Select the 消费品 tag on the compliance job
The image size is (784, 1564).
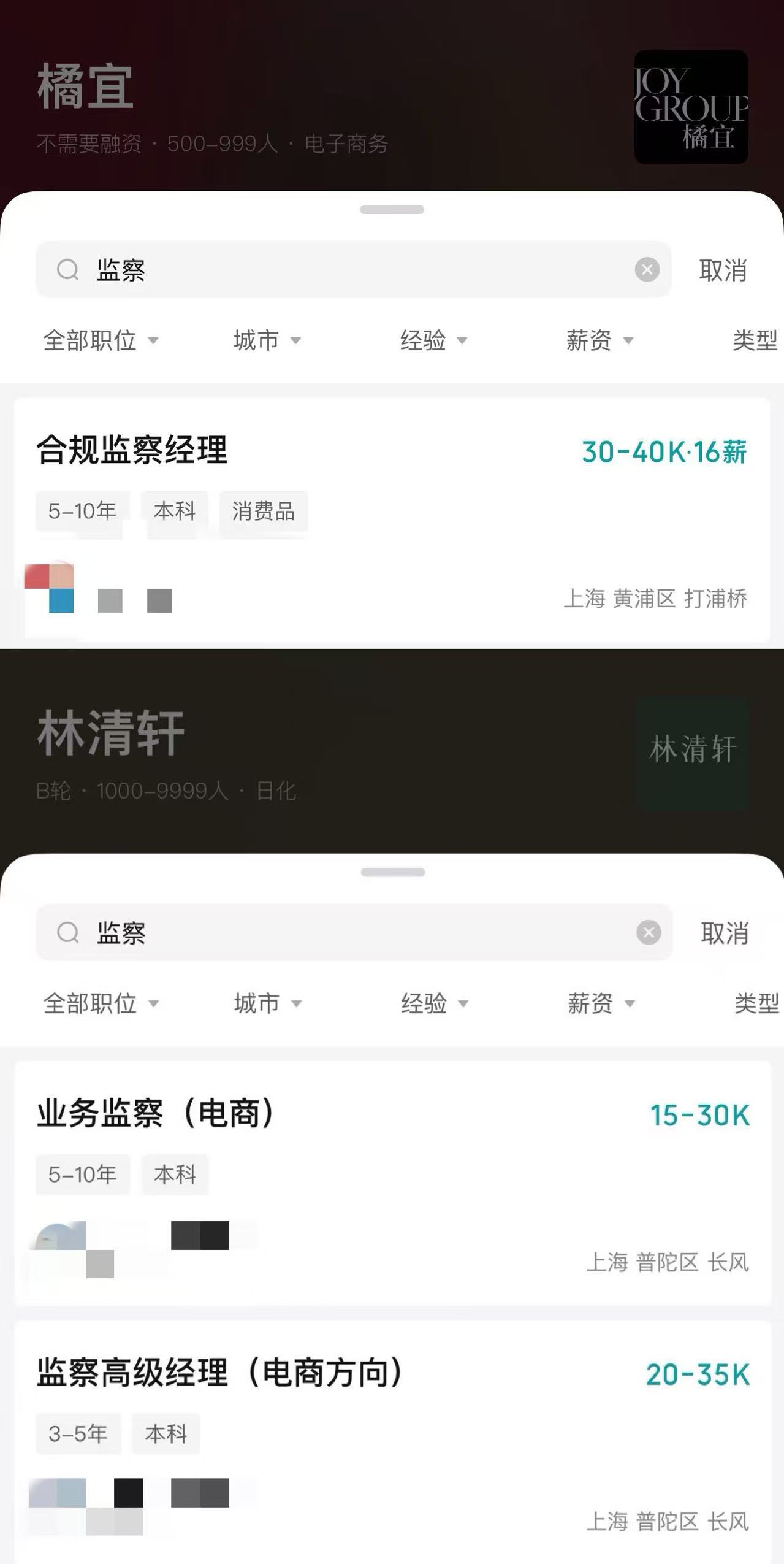(264, 513)
